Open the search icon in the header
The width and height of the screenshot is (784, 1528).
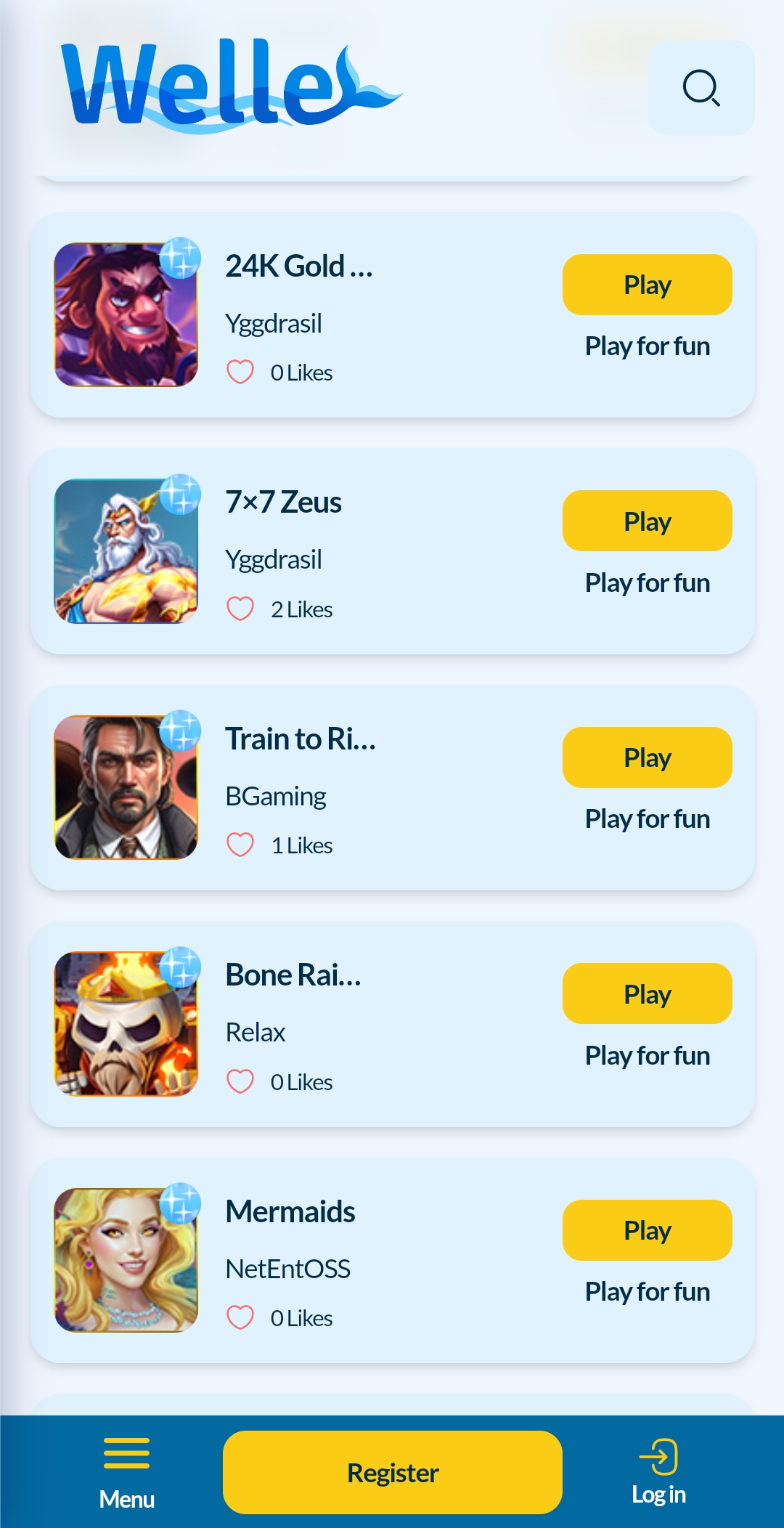701,88
